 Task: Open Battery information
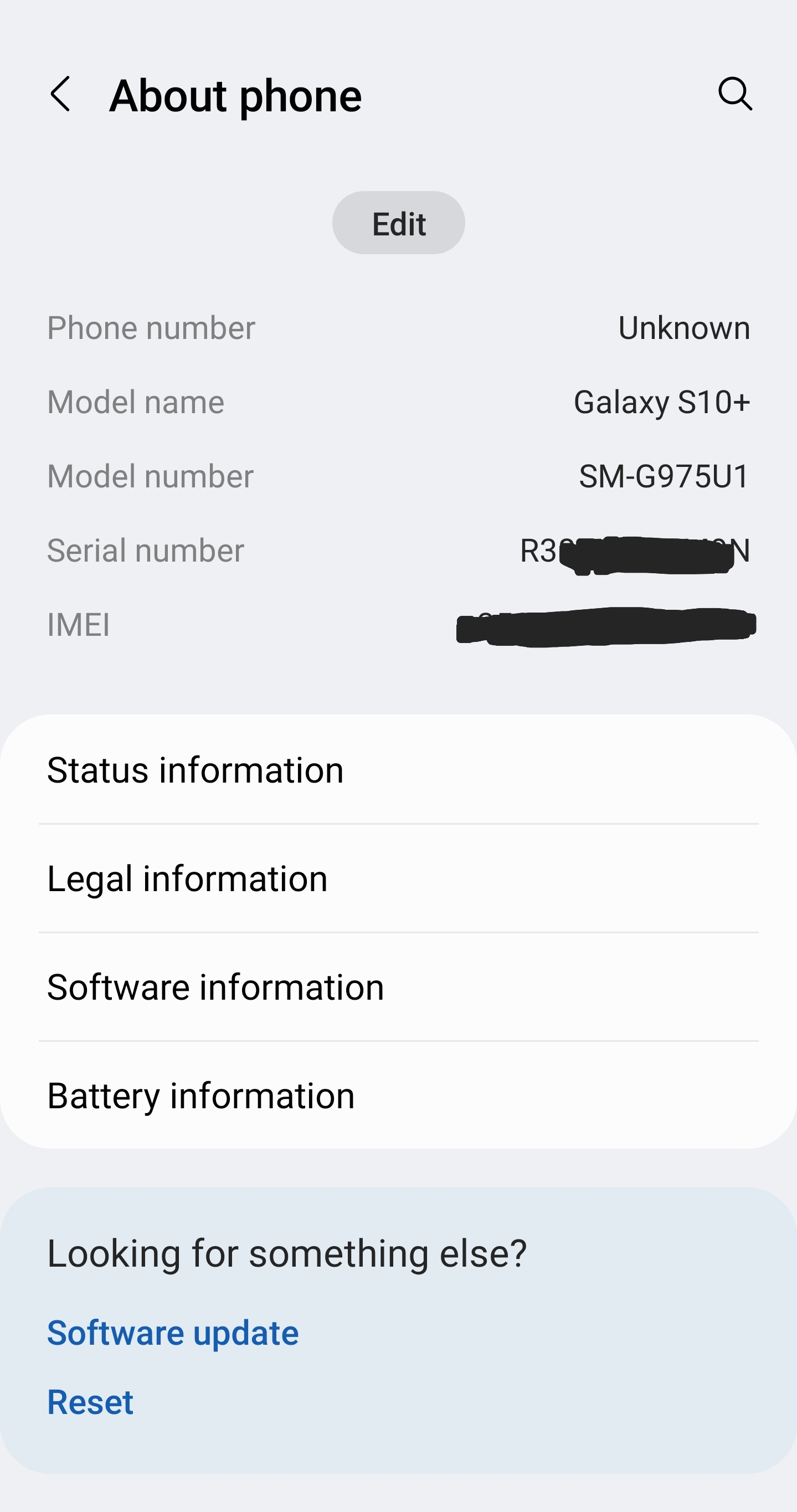point(399,1096)
